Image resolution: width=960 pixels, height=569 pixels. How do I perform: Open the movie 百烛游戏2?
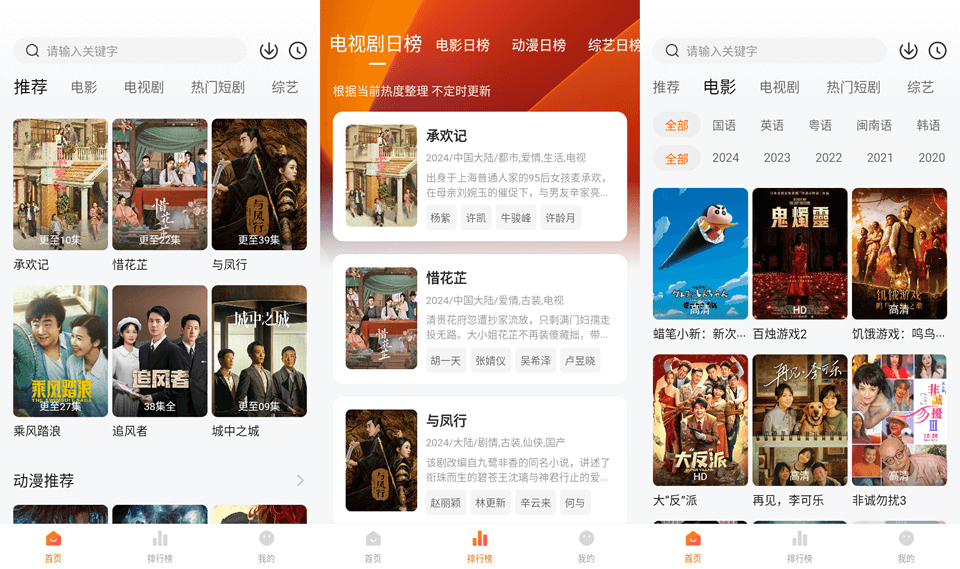coord(799,253)
